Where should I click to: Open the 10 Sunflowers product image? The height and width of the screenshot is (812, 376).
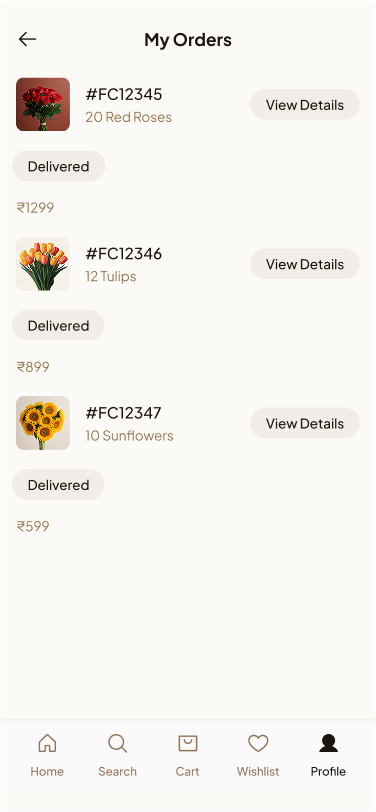point(43,423)
